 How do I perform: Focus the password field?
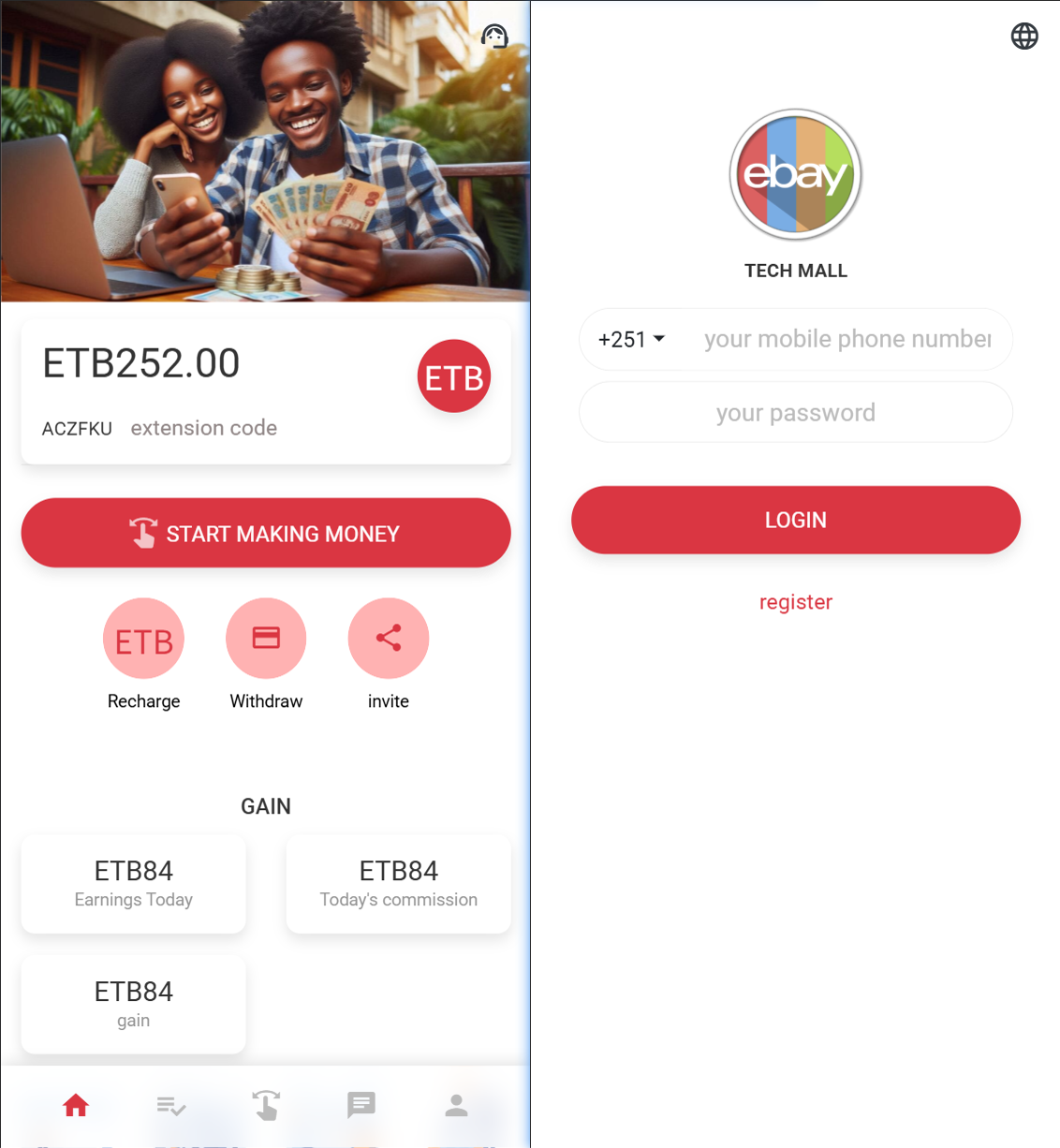(x=796, y=413)
